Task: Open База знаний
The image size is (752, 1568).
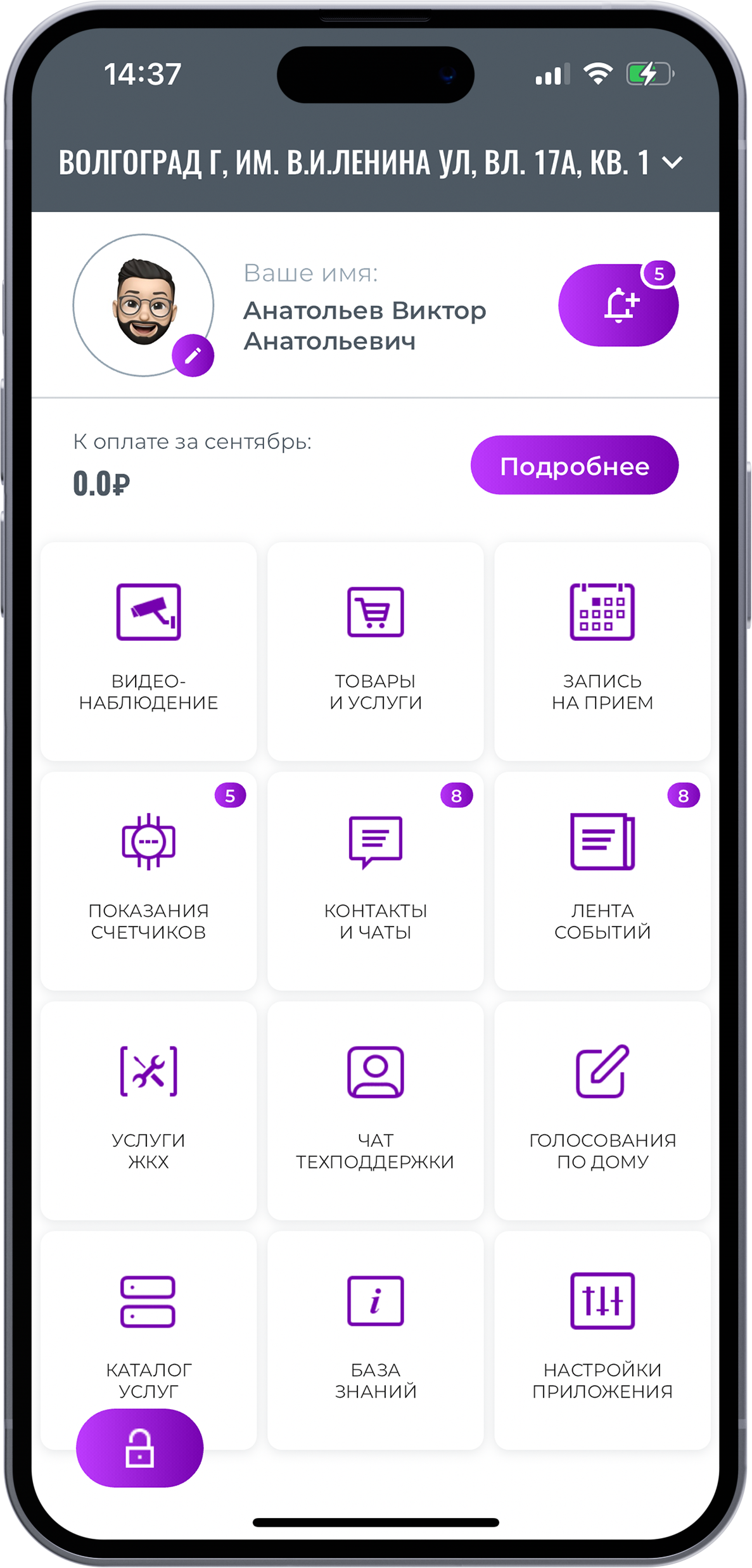Action: coord(375,1339)
